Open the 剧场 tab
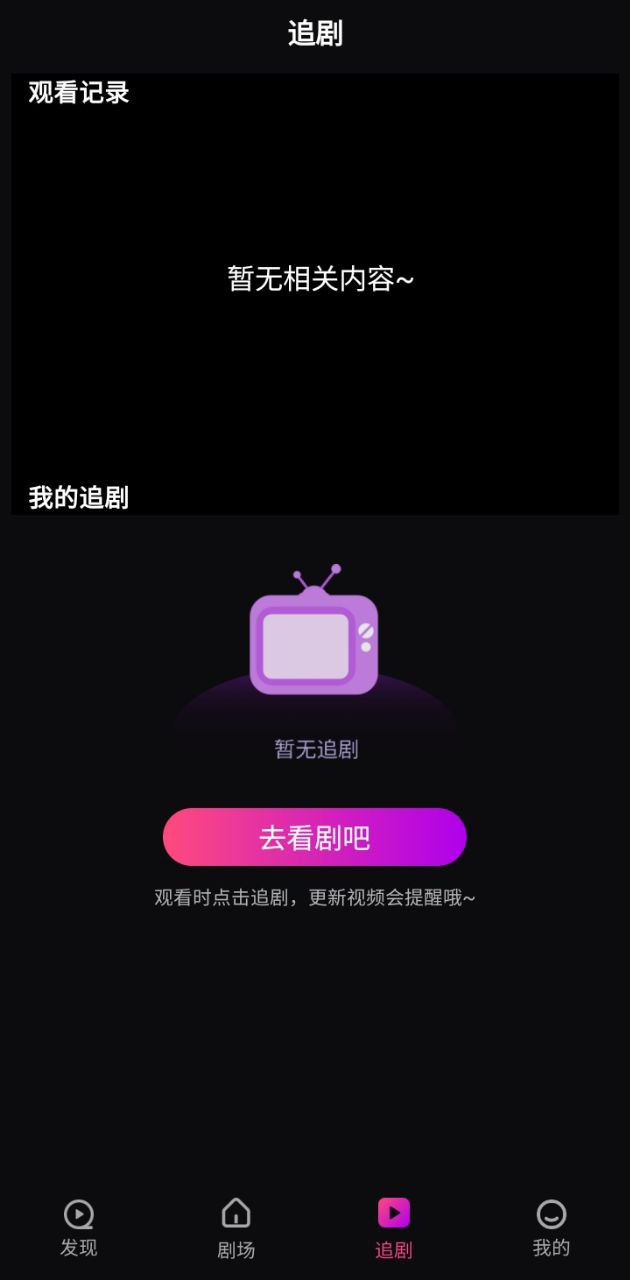This screenshot has width=630, height=1280. tap(236, 1228)
